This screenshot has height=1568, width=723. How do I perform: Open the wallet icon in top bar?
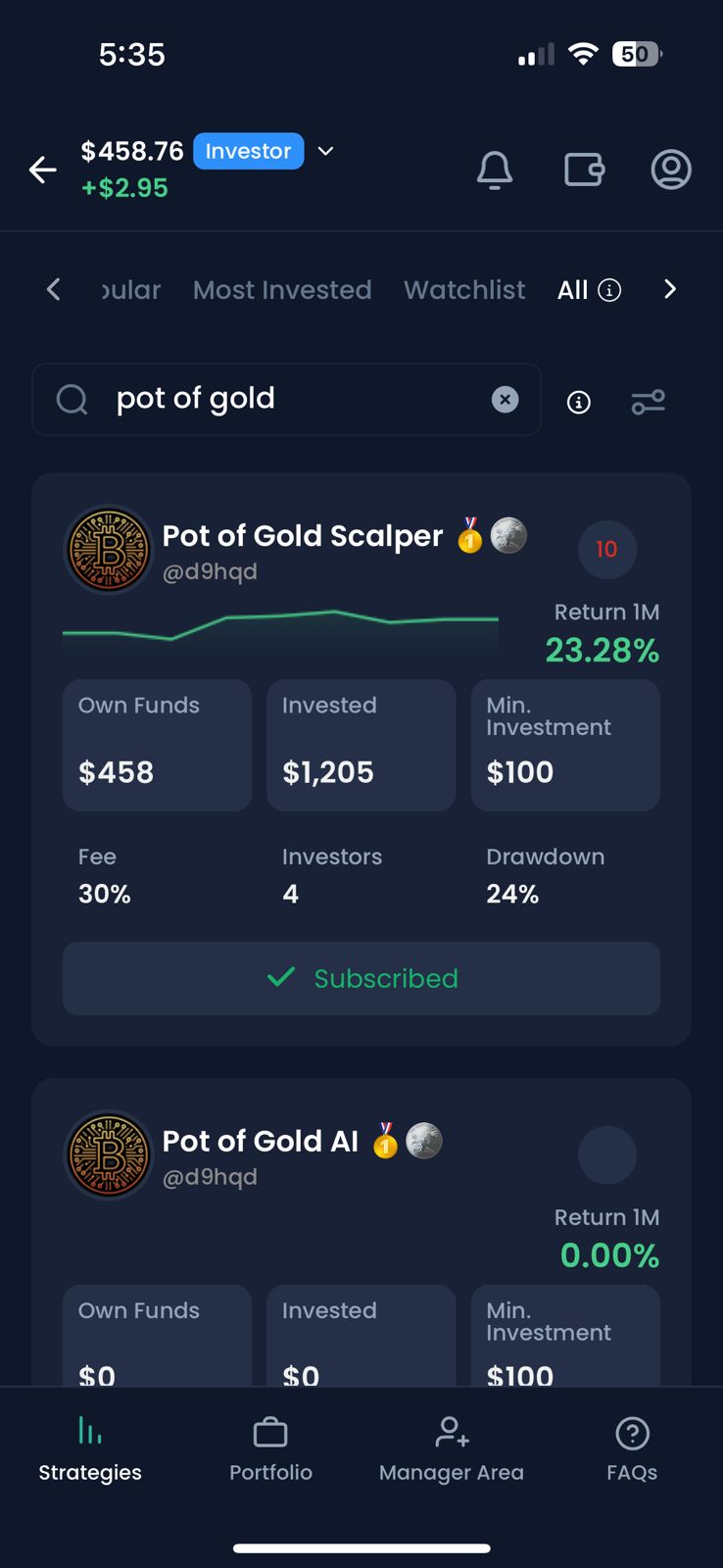(x=584, y=169)
